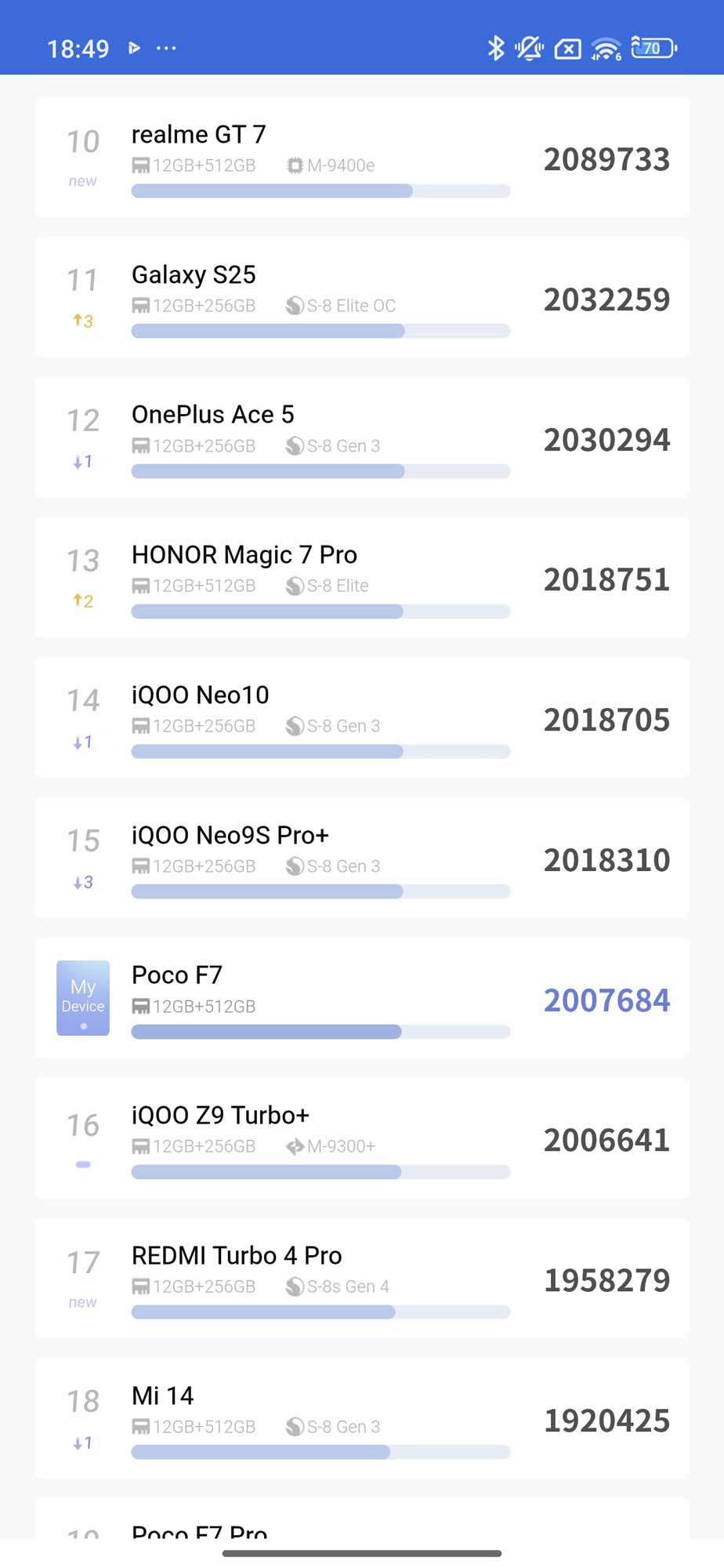Open the realme GT 7 ranking entry
This screenshot has height=1568, width=724.
tap(362, 158)
